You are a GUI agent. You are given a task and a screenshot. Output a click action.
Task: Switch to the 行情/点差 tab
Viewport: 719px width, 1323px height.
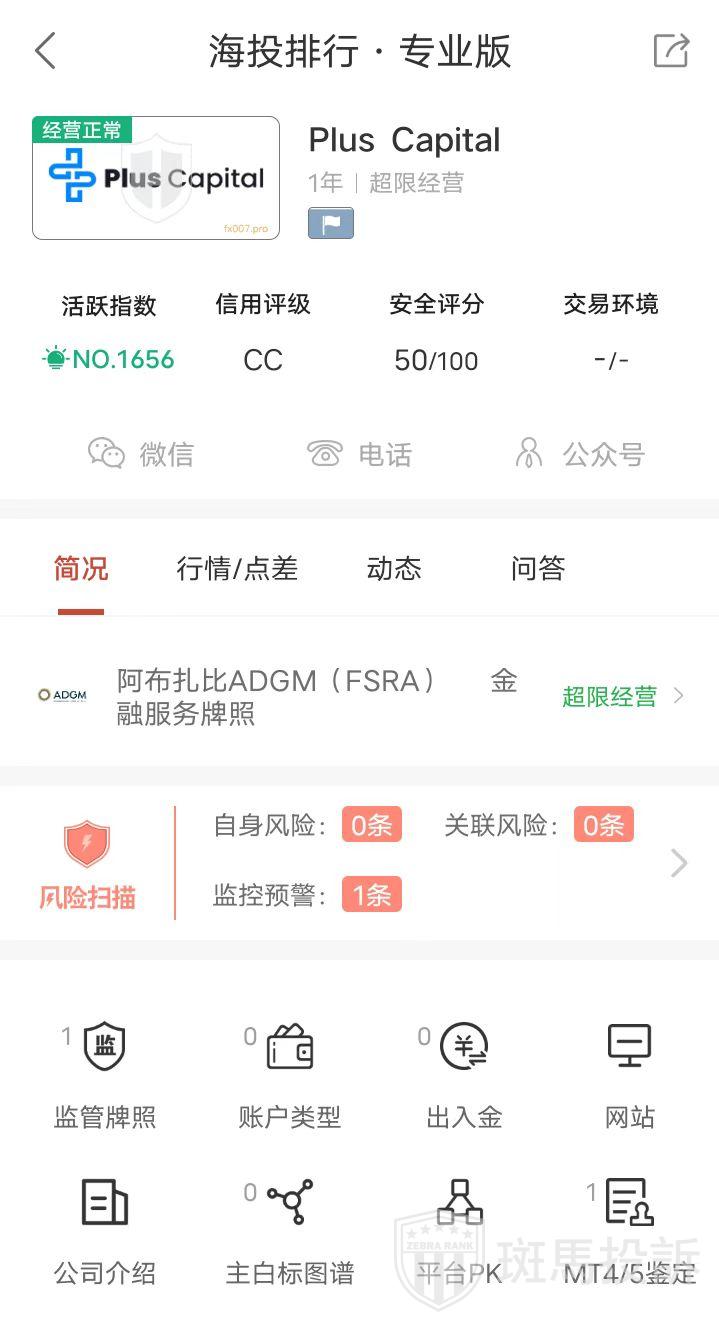tap(237, 569)
